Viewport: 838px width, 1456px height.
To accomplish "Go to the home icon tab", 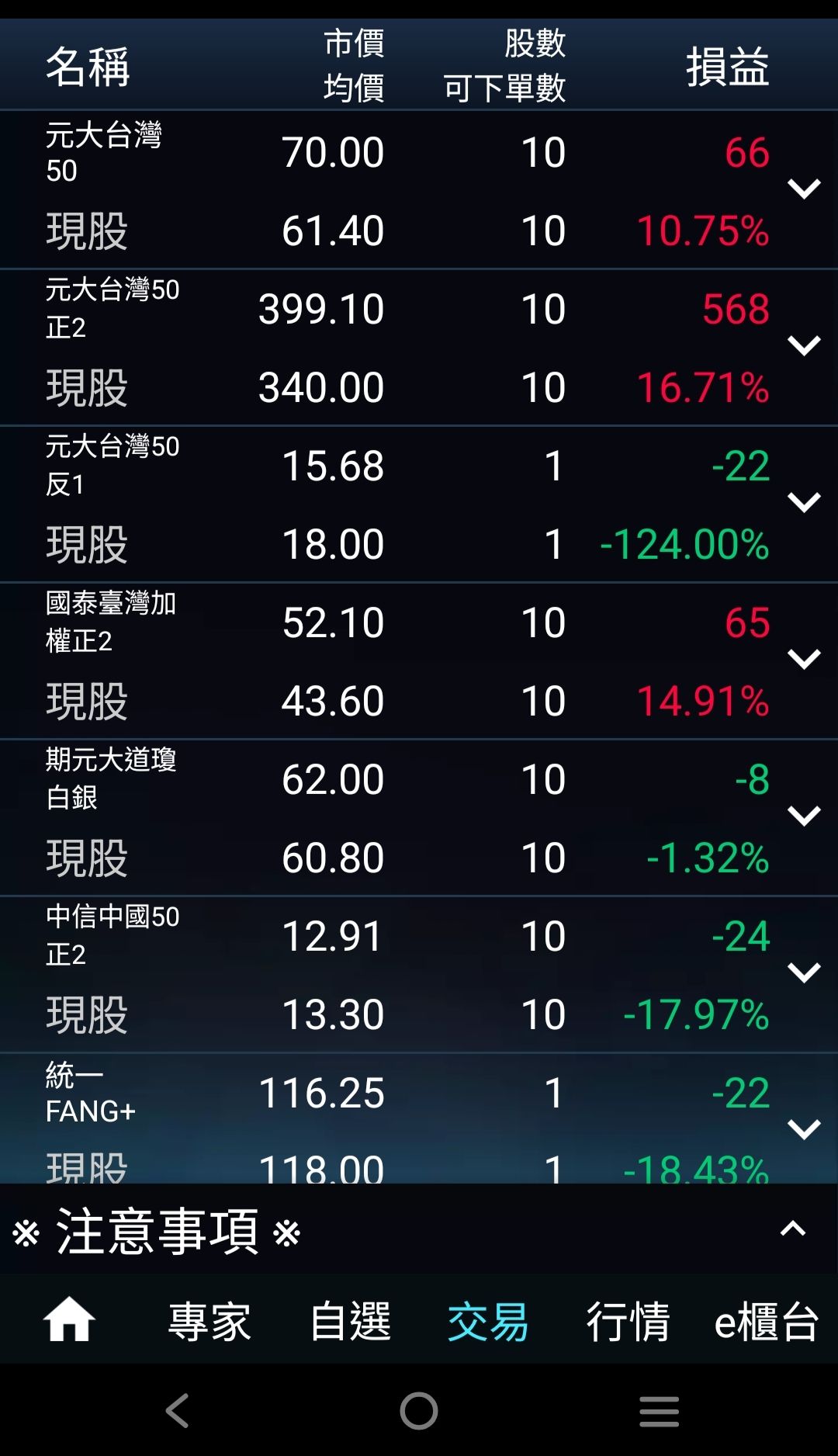I will (x=69, y=1320).
